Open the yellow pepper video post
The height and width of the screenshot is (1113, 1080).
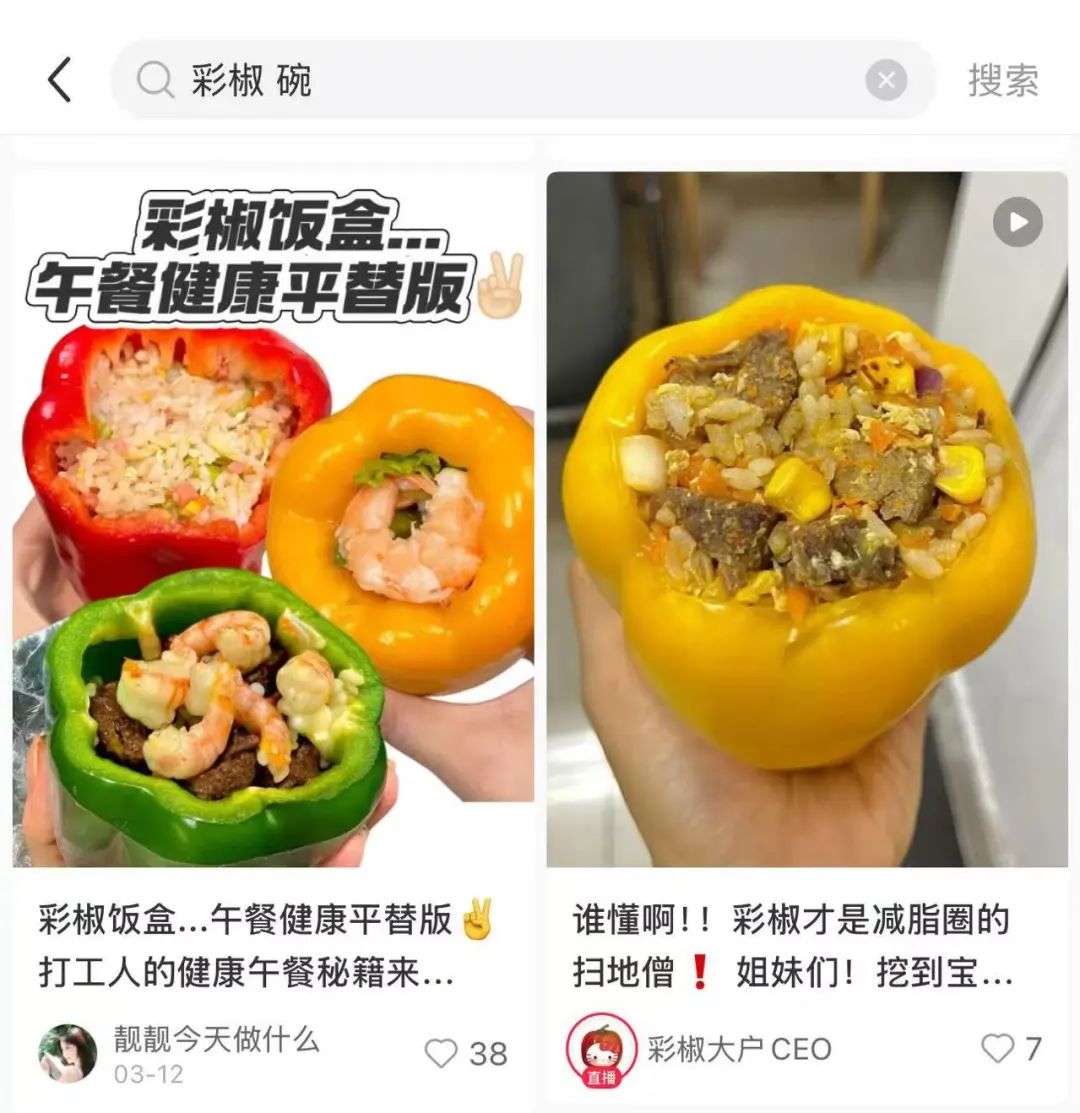[x=806, y=520]
